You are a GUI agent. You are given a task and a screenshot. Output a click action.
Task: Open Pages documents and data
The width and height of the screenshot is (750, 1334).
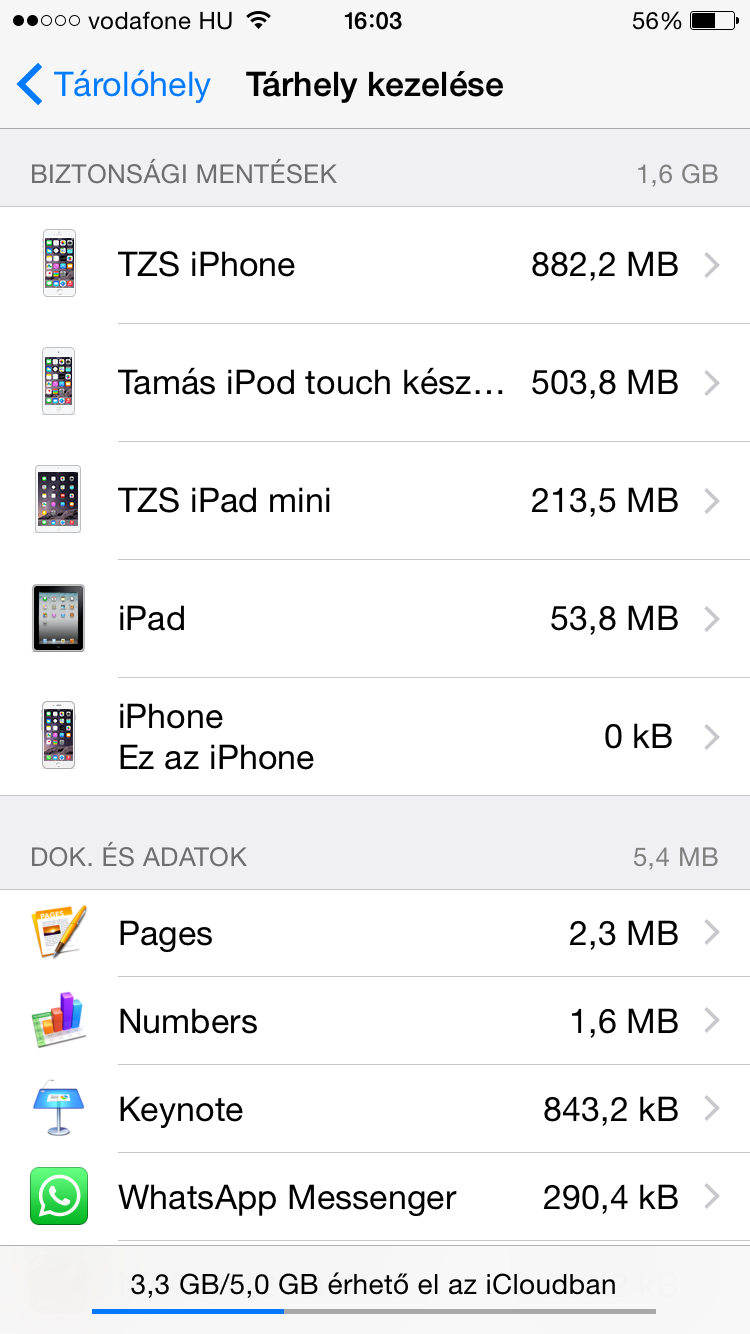tap(375, 933)
